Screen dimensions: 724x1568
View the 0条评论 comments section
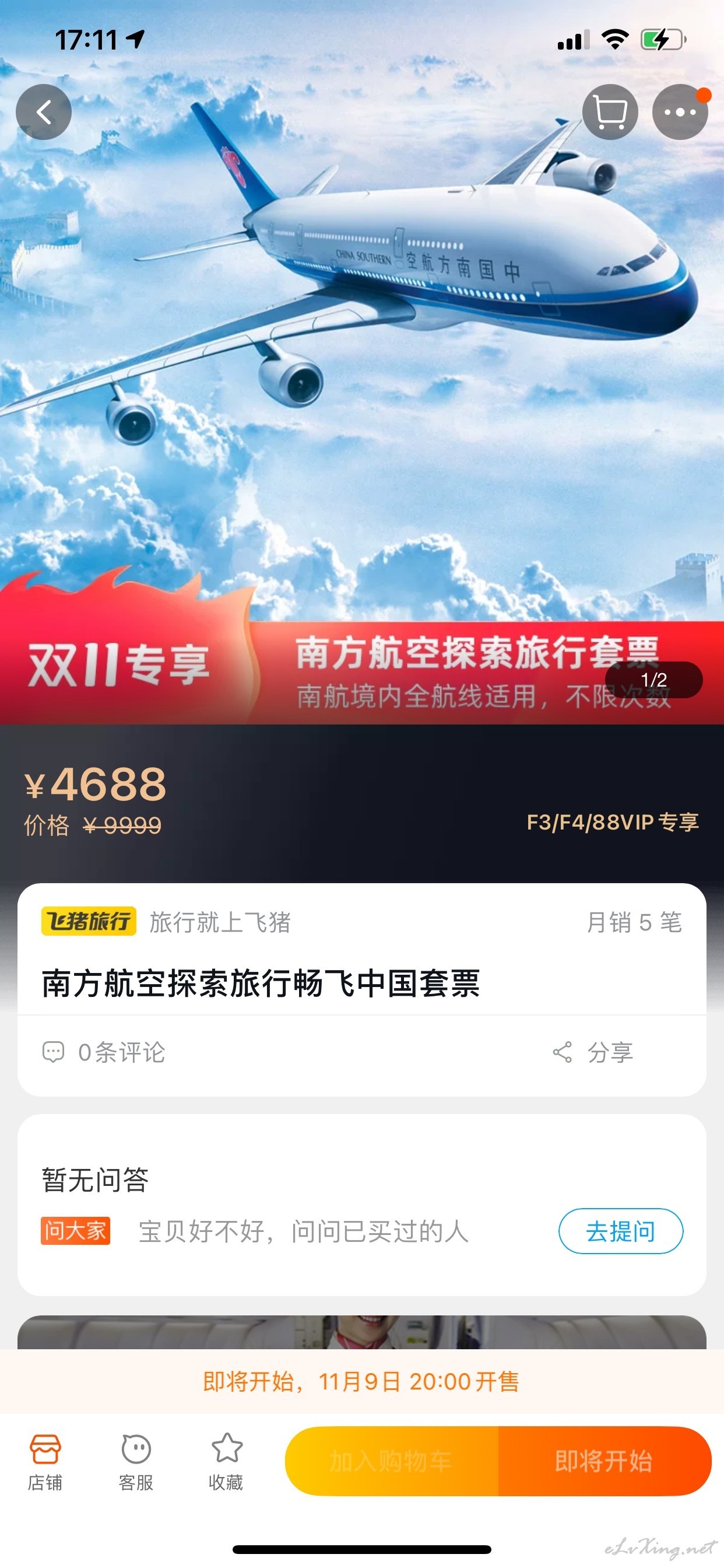(104, 1052)
